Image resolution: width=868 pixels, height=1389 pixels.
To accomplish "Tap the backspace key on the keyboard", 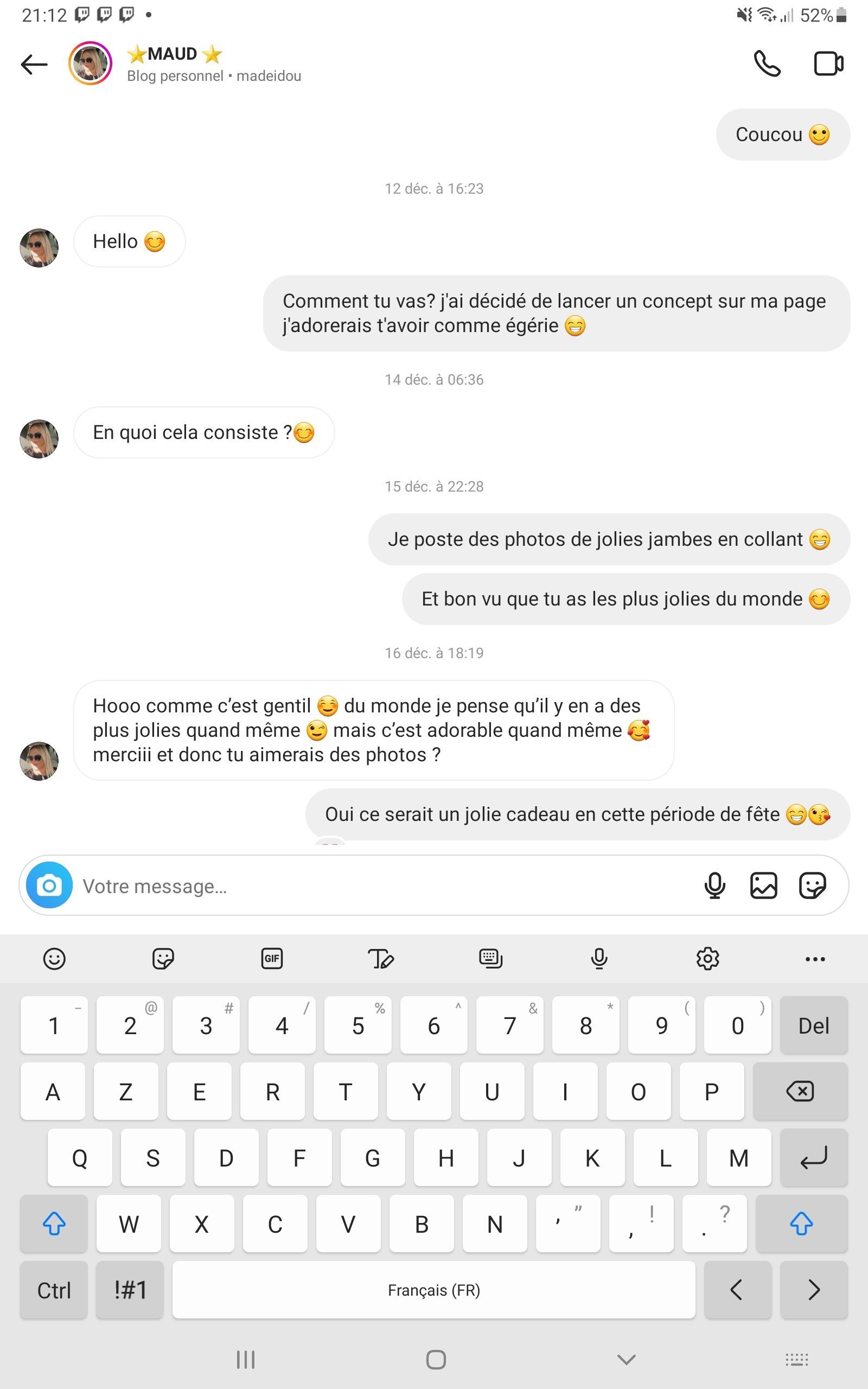I will 800,1091.
